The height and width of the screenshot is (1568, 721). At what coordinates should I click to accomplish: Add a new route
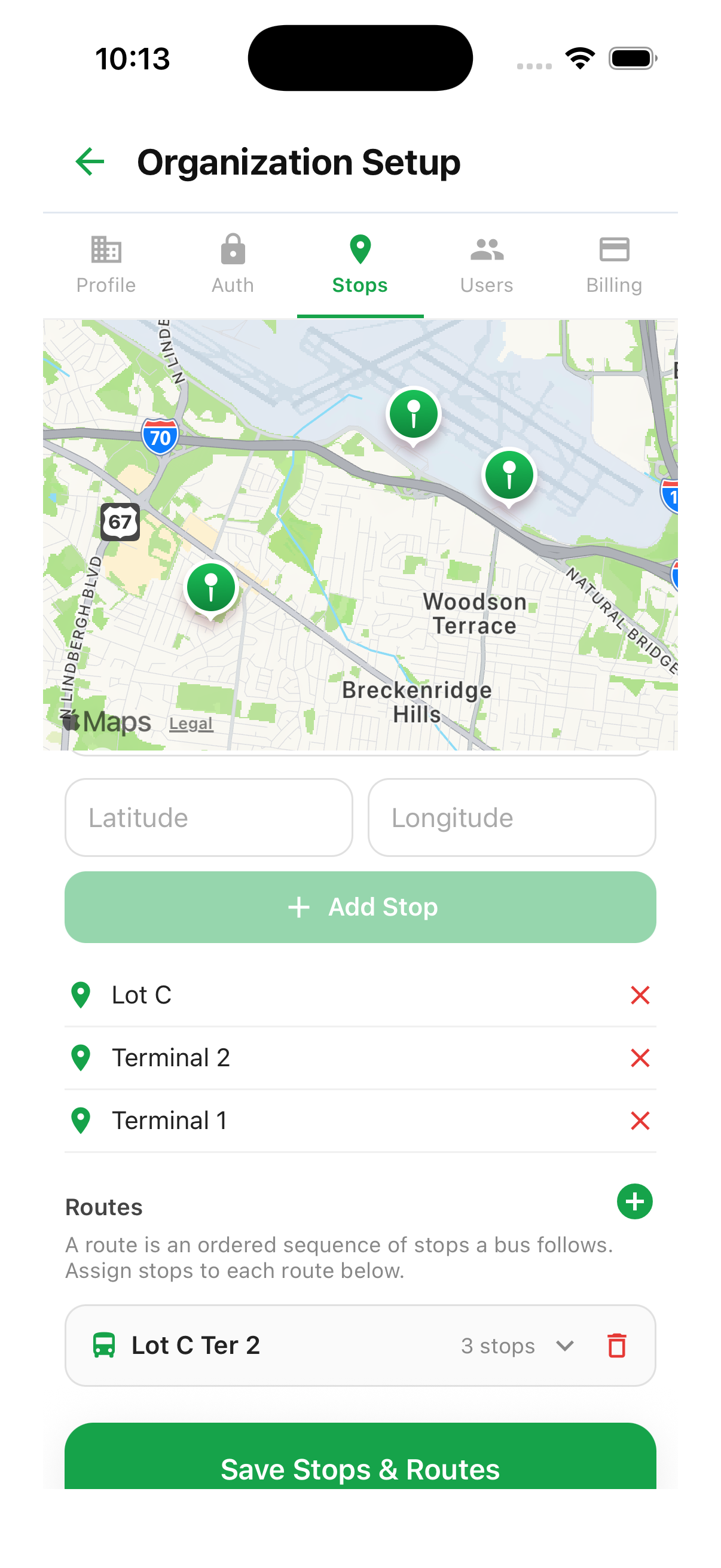point(634,1201)
